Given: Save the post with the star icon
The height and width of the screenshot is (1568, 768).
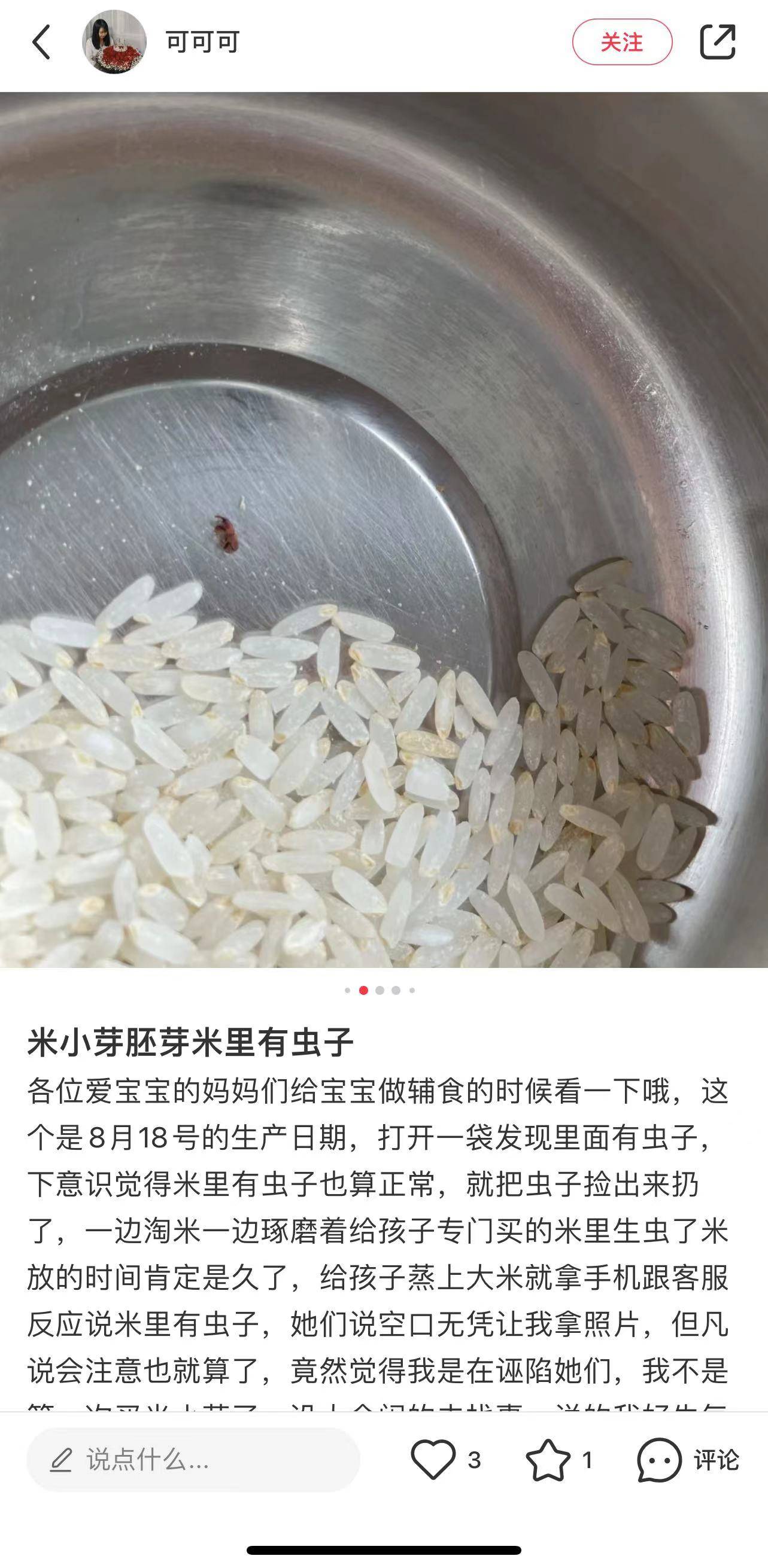Looking at the screenshot, I should point(548,1460).
